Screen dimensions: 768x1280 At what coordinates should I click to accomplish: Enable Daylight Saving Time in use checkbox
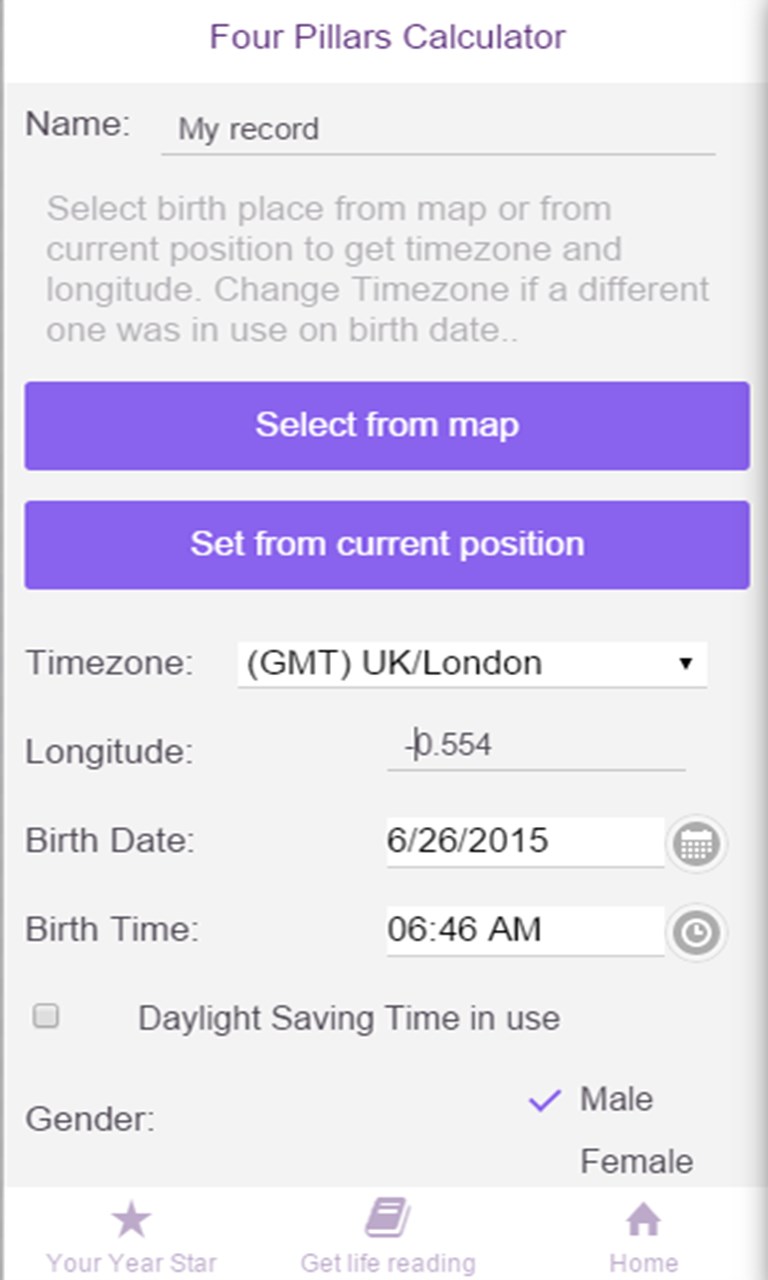point(46,1017)
